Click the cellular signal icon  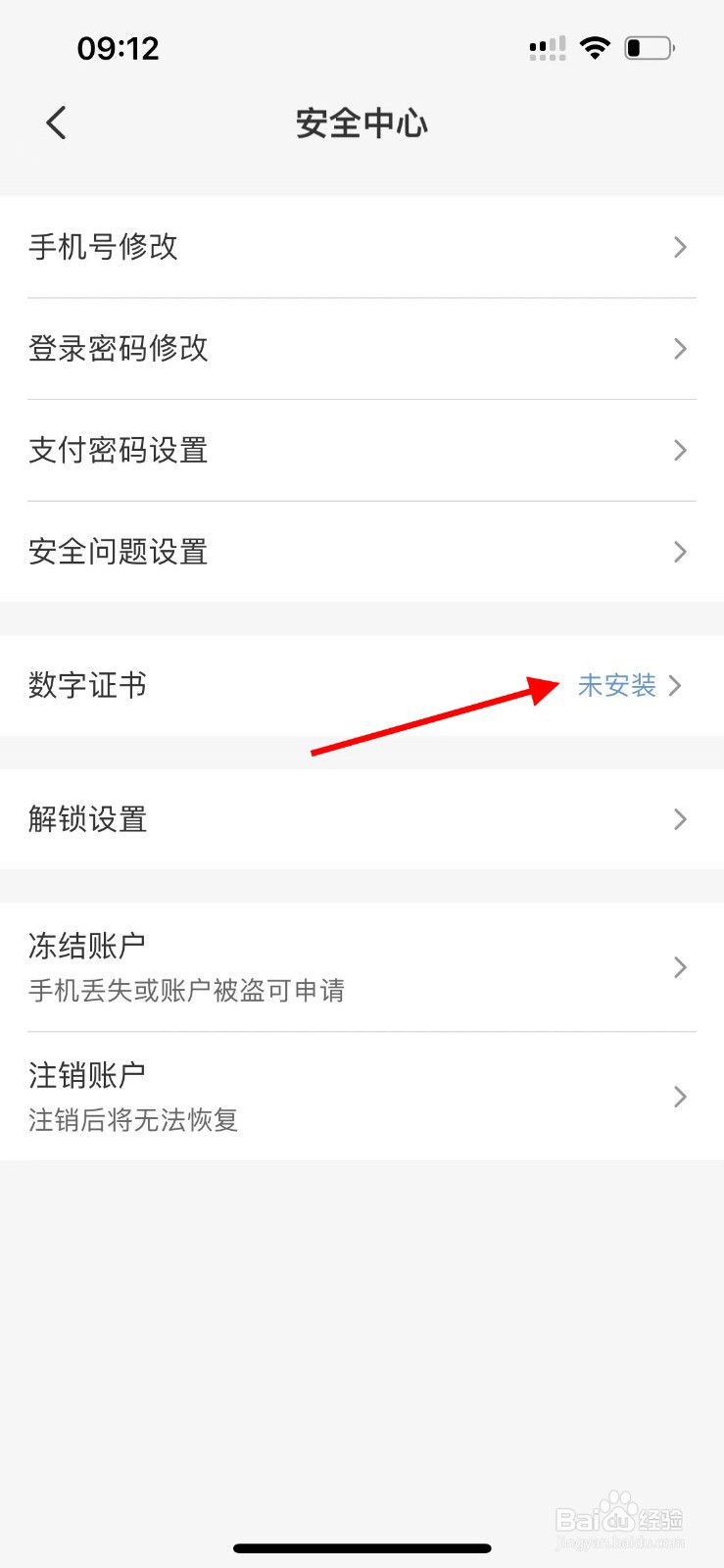547,46
